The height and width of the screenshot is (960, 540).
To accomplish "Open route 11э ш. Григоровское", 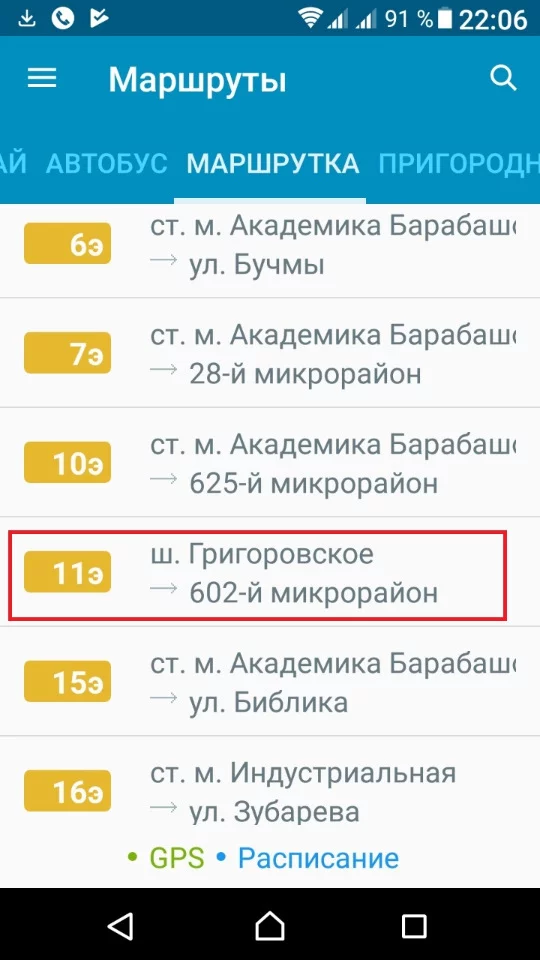I will (x=270, y=572).
